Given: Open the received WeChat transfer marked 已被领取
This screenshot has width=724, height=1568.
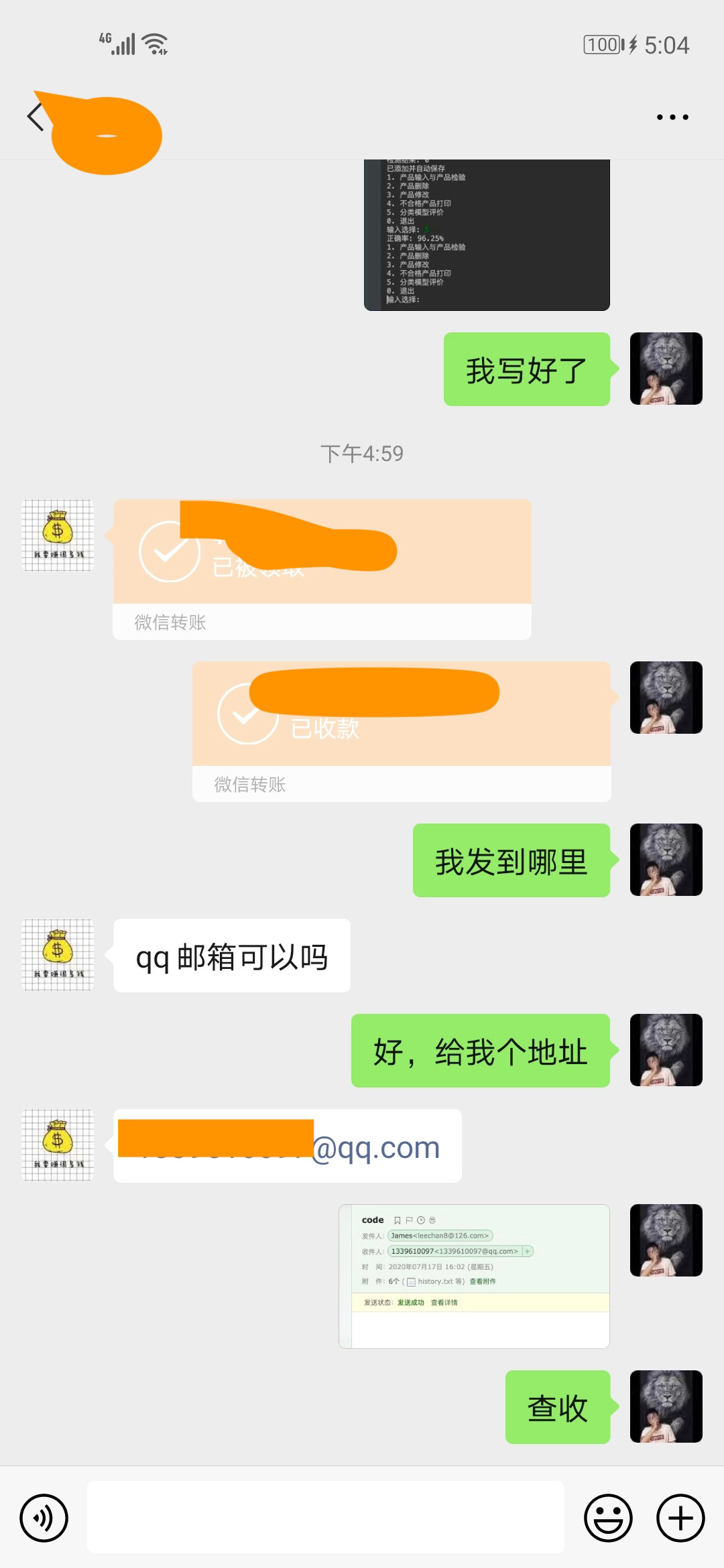Looking at the screenshot, I should coord(322,569).
